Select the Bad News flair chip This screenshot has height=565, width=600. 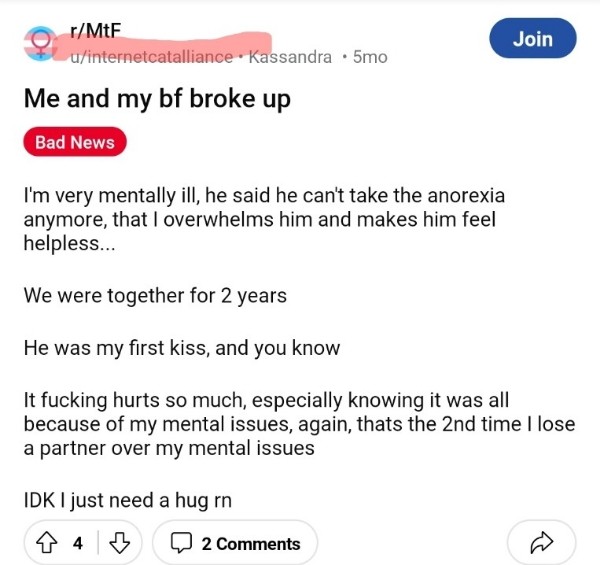pyautogui.click(x=75, y=142)
